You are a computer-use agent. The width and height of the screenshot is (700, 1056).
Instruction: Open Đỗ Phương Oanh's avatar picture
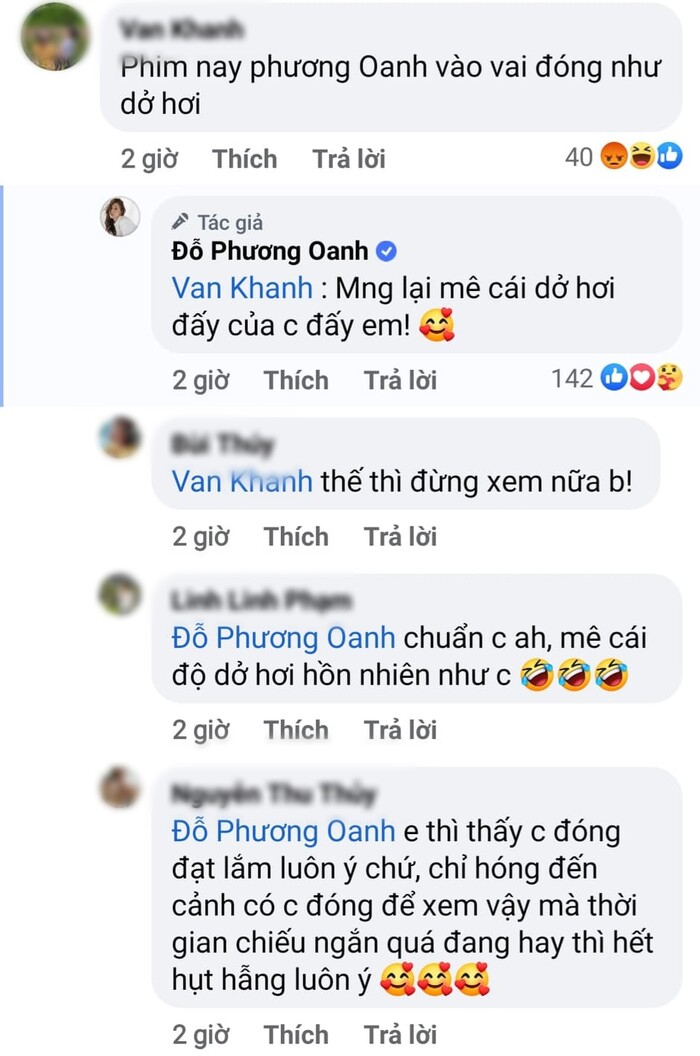click(x=120, y=216)
